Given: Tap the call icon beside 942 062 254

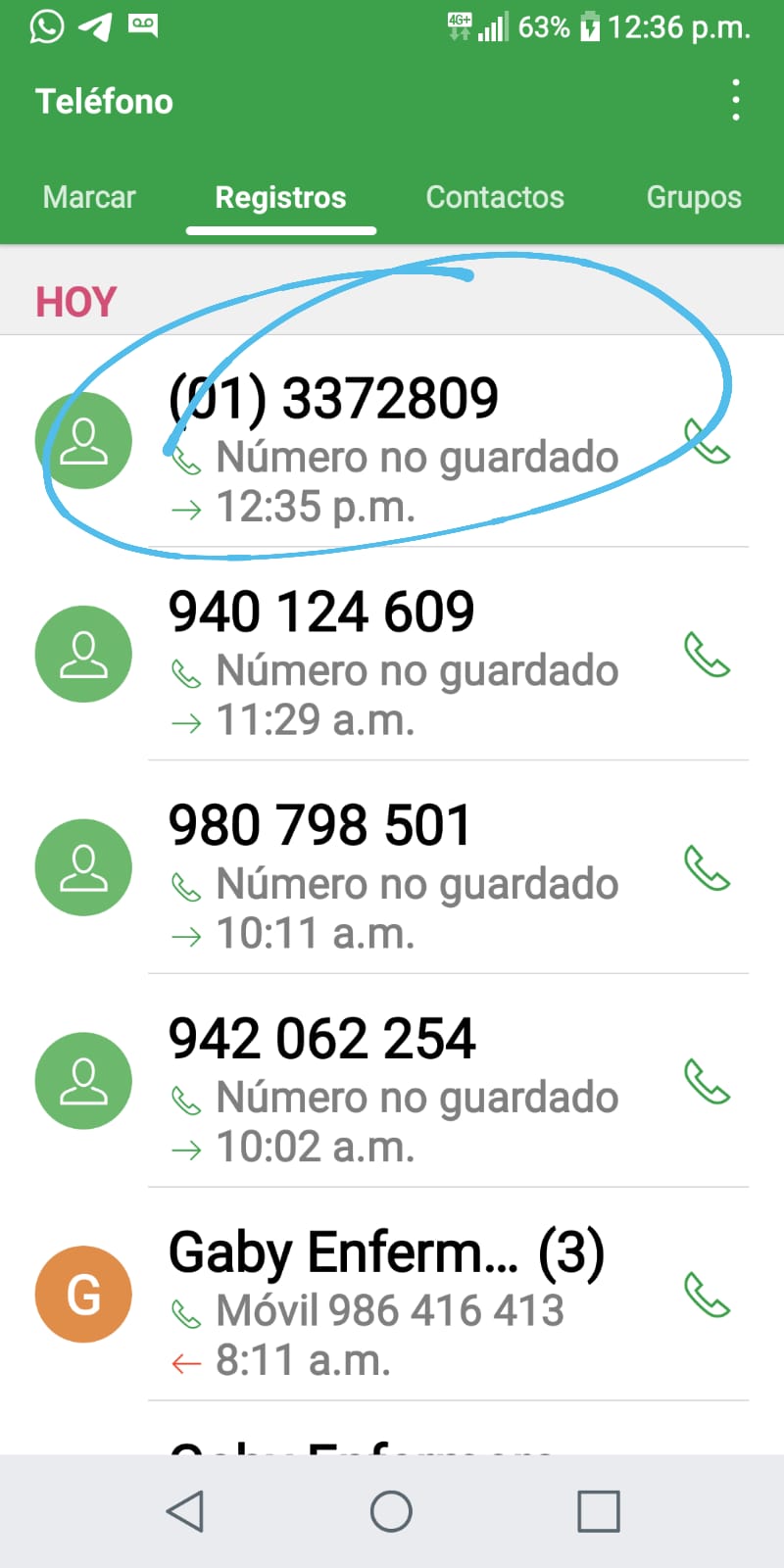Looking at the screenshot, I should pyautogui.click(x=707, y=1081).
